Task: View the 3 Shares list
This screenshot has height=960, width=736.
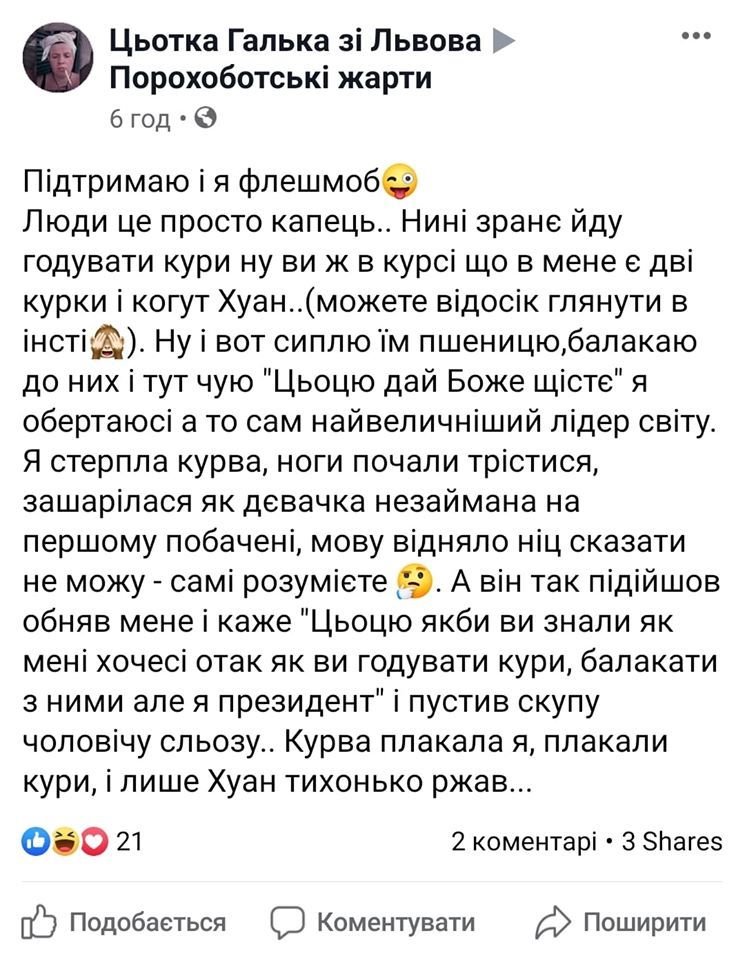Action: 671,842
